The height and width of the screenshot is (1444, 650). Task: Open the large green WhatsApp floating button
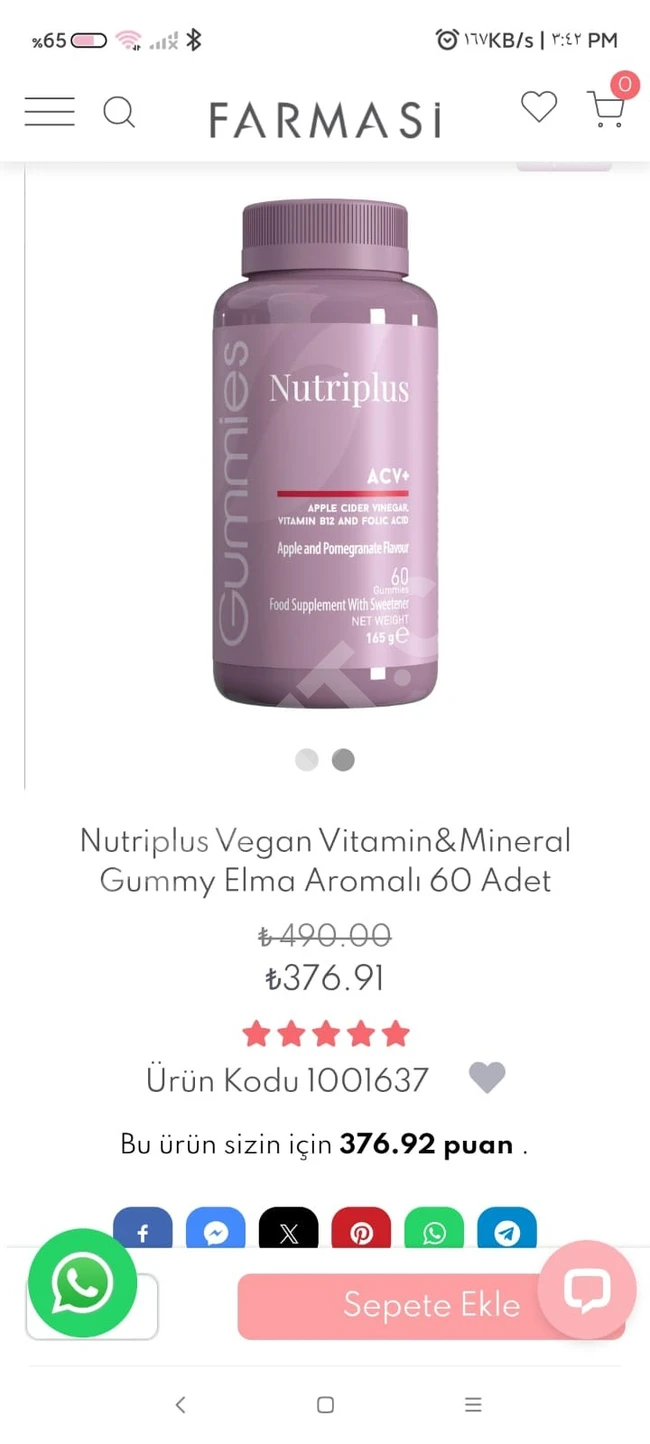point(82,1283)
